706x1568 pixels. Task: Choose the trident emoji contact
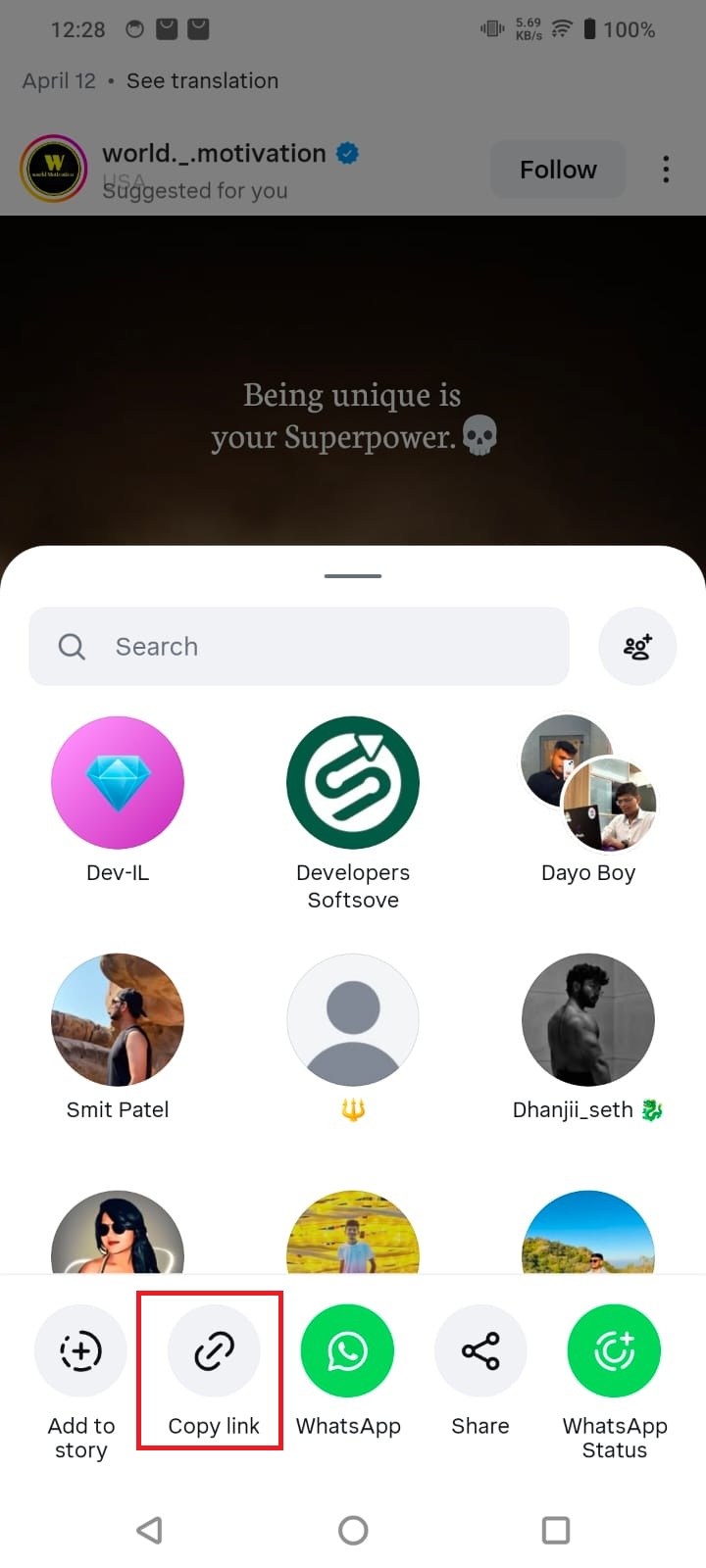[353, 1020]
